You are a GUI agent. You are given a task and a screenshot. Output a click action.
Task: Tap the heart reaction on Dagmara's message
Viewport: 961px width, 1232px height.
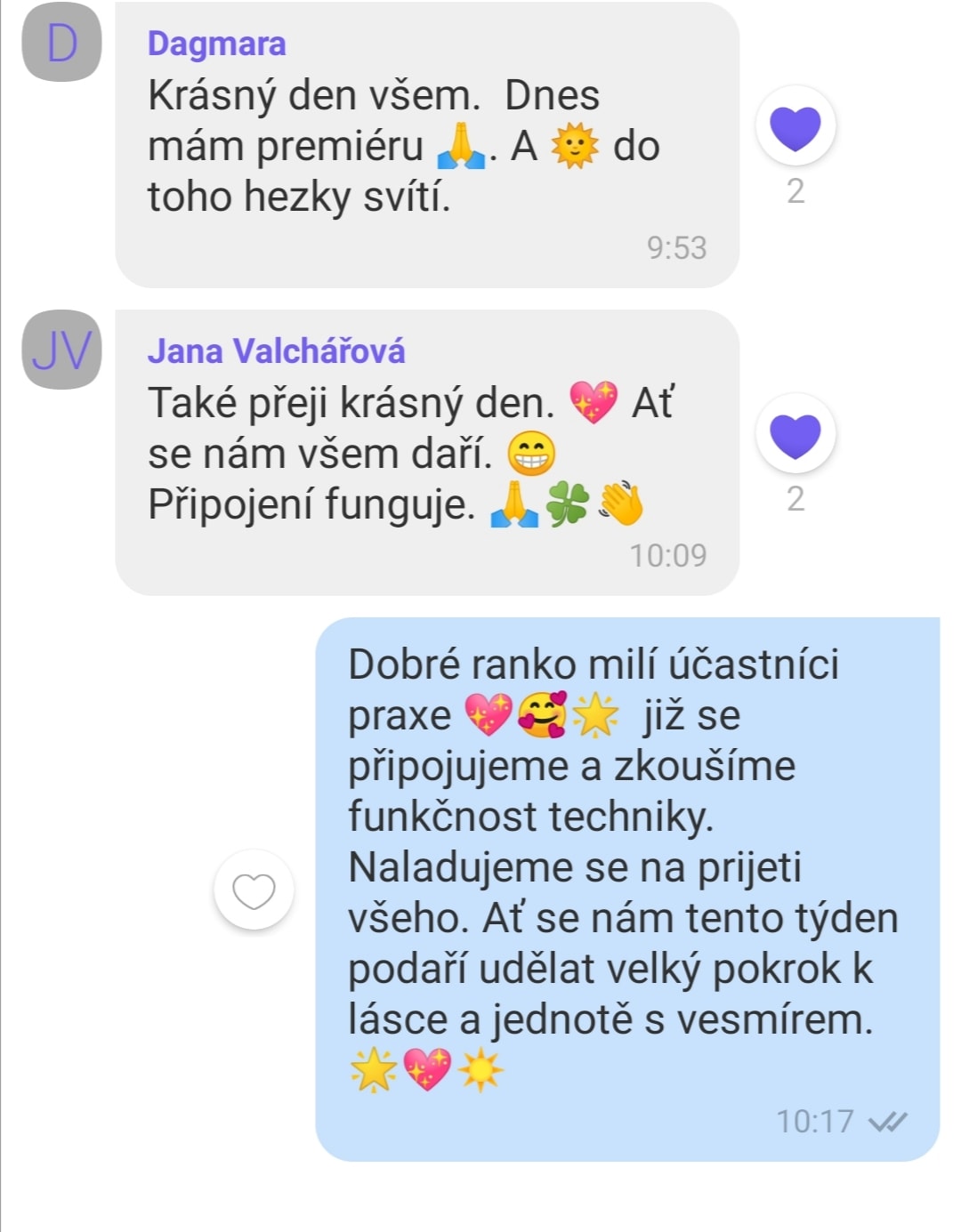coord(795,126)
